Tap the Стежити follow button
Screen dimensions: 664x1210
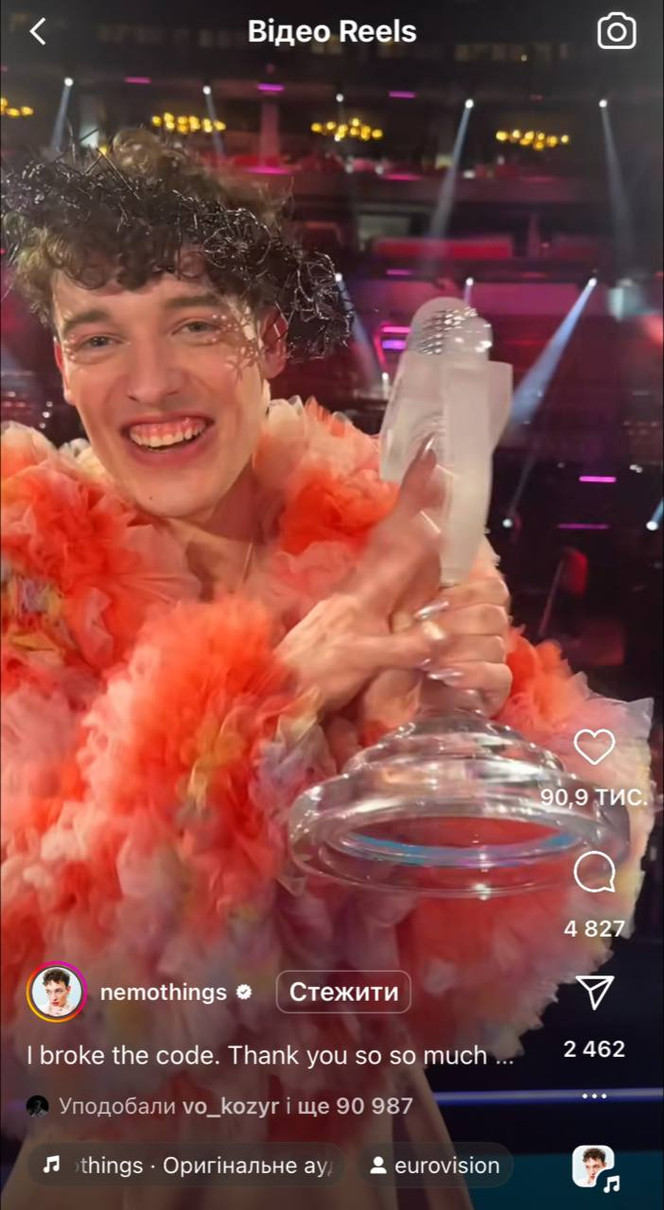[343, 992]
